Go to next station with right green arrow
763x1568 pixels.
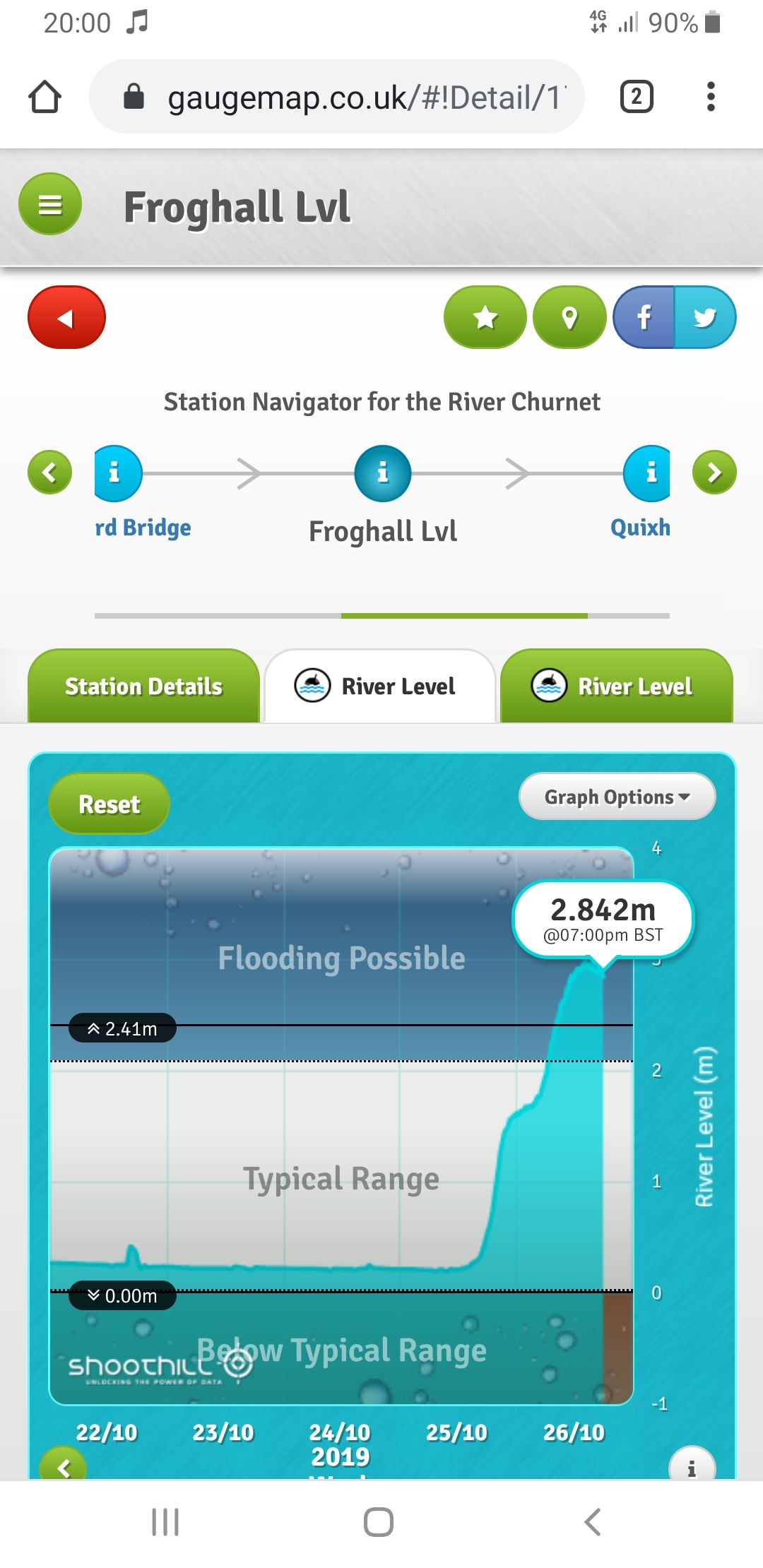(714, 473)
